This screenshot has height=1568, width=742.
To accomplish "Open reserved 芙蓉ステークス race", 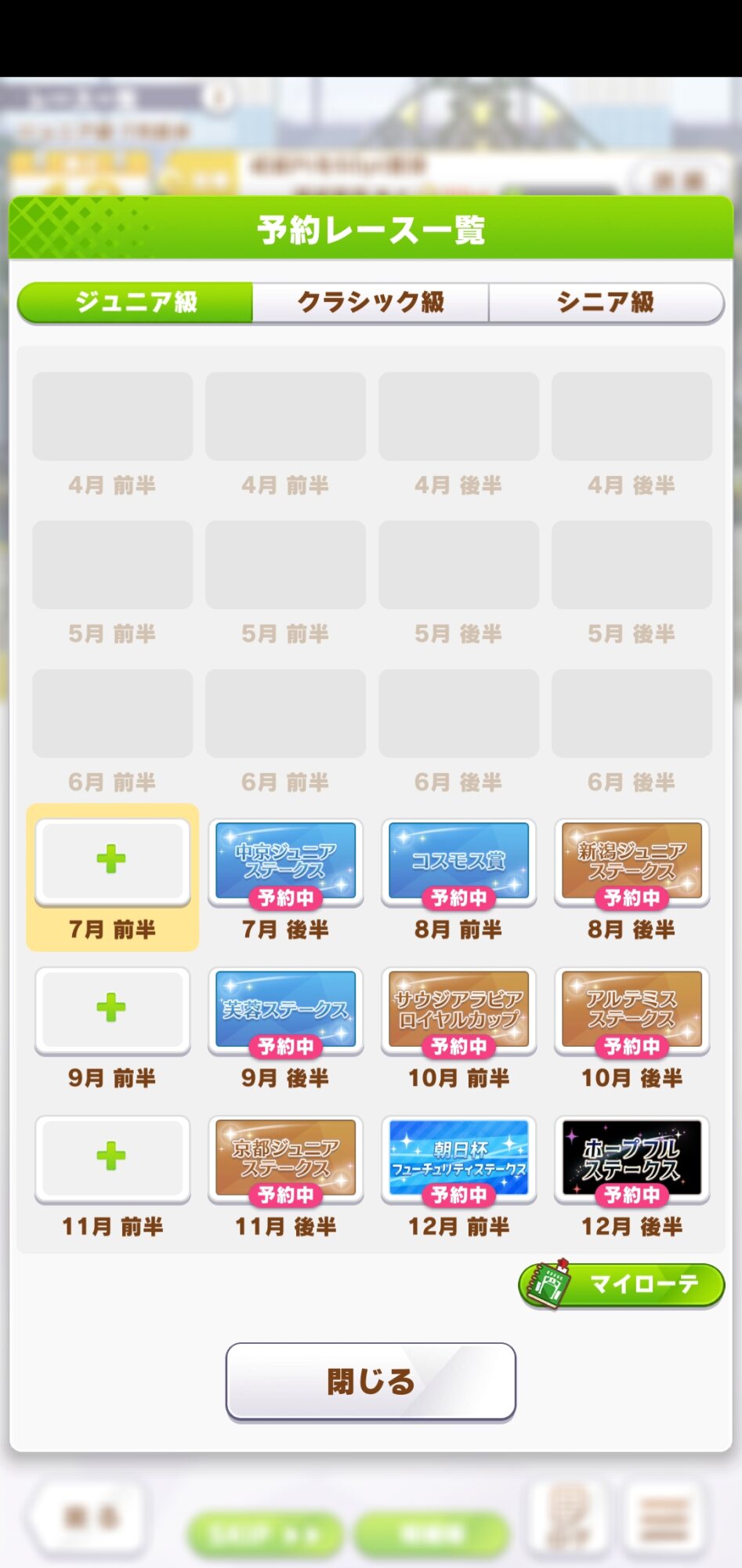I will 285,1010.
